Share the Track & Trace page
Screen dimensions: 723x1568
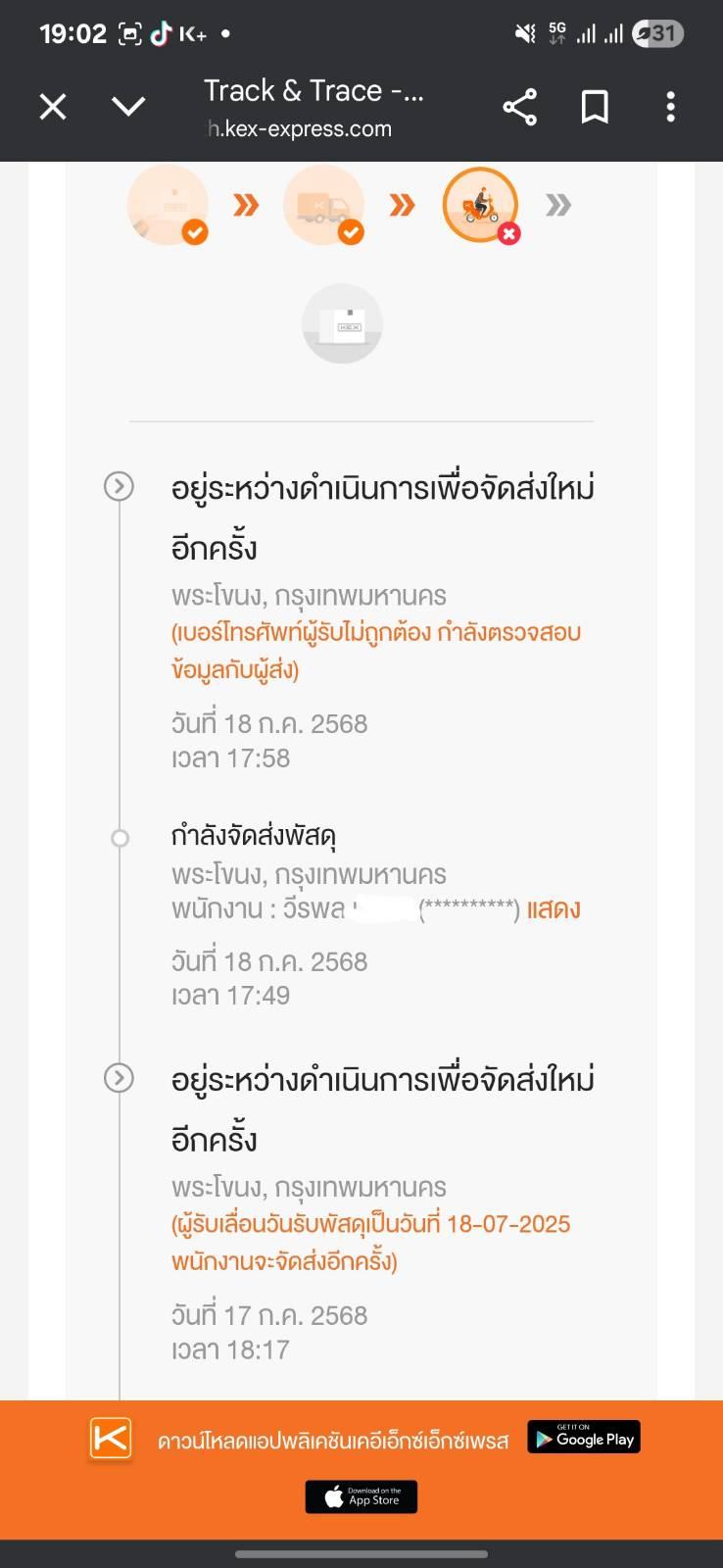tap(520, 107)
